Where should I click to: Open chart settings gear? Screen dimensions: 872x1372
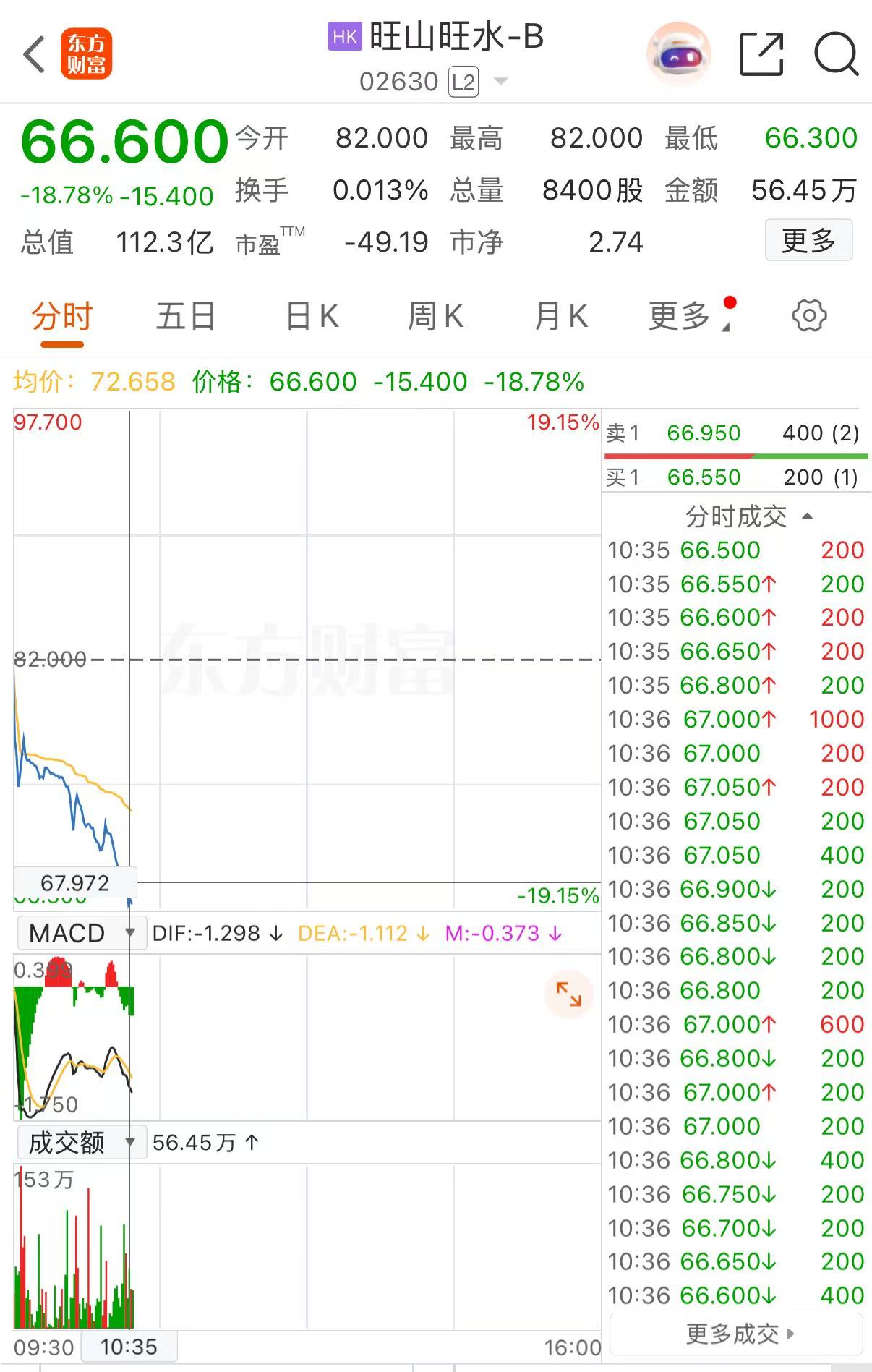pos(809,316)
